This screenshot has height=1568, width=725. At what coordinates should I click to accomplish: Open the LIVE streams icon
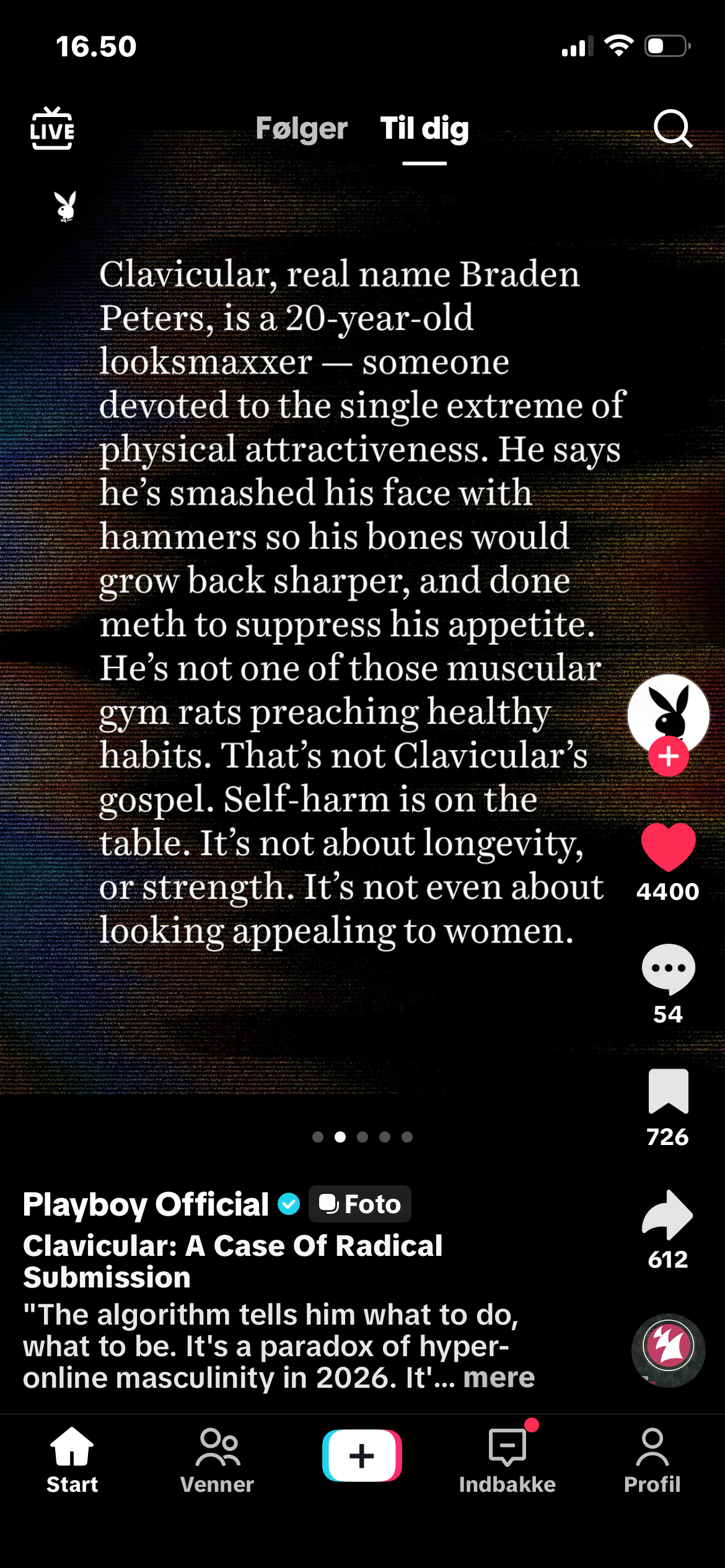52,129
